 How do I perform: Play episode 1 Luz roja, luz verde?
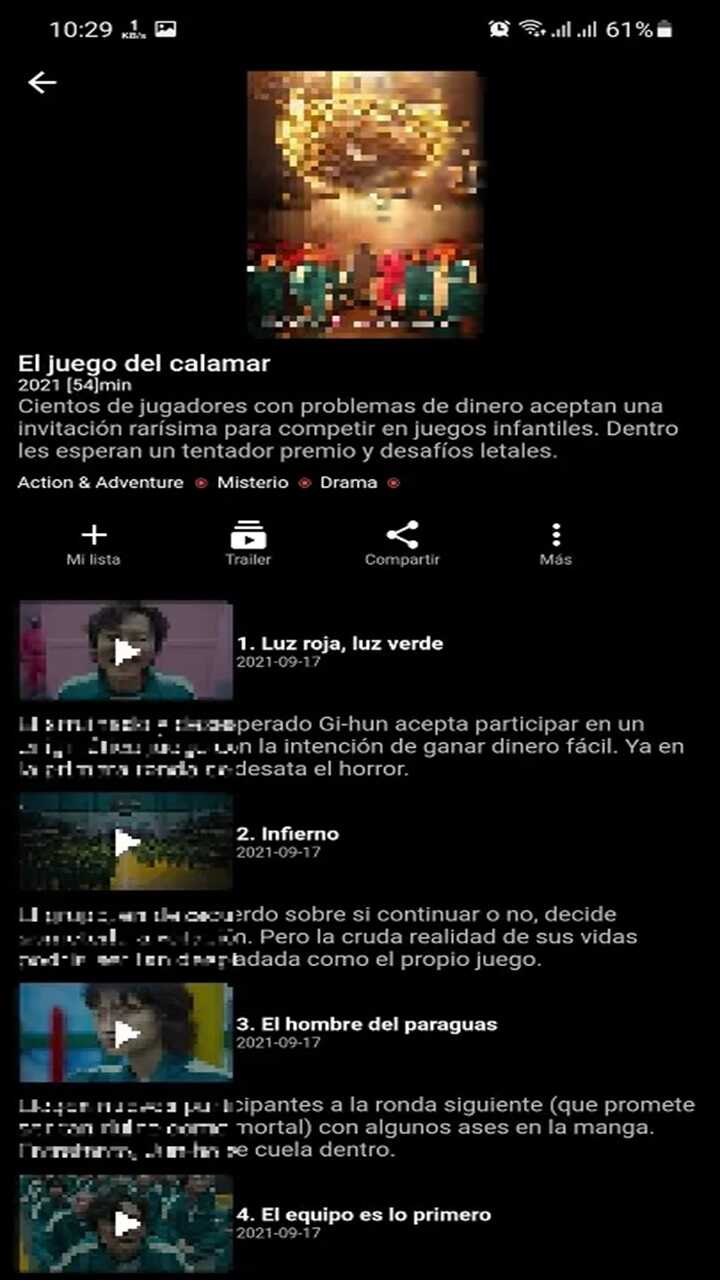[x=126, y=651]
